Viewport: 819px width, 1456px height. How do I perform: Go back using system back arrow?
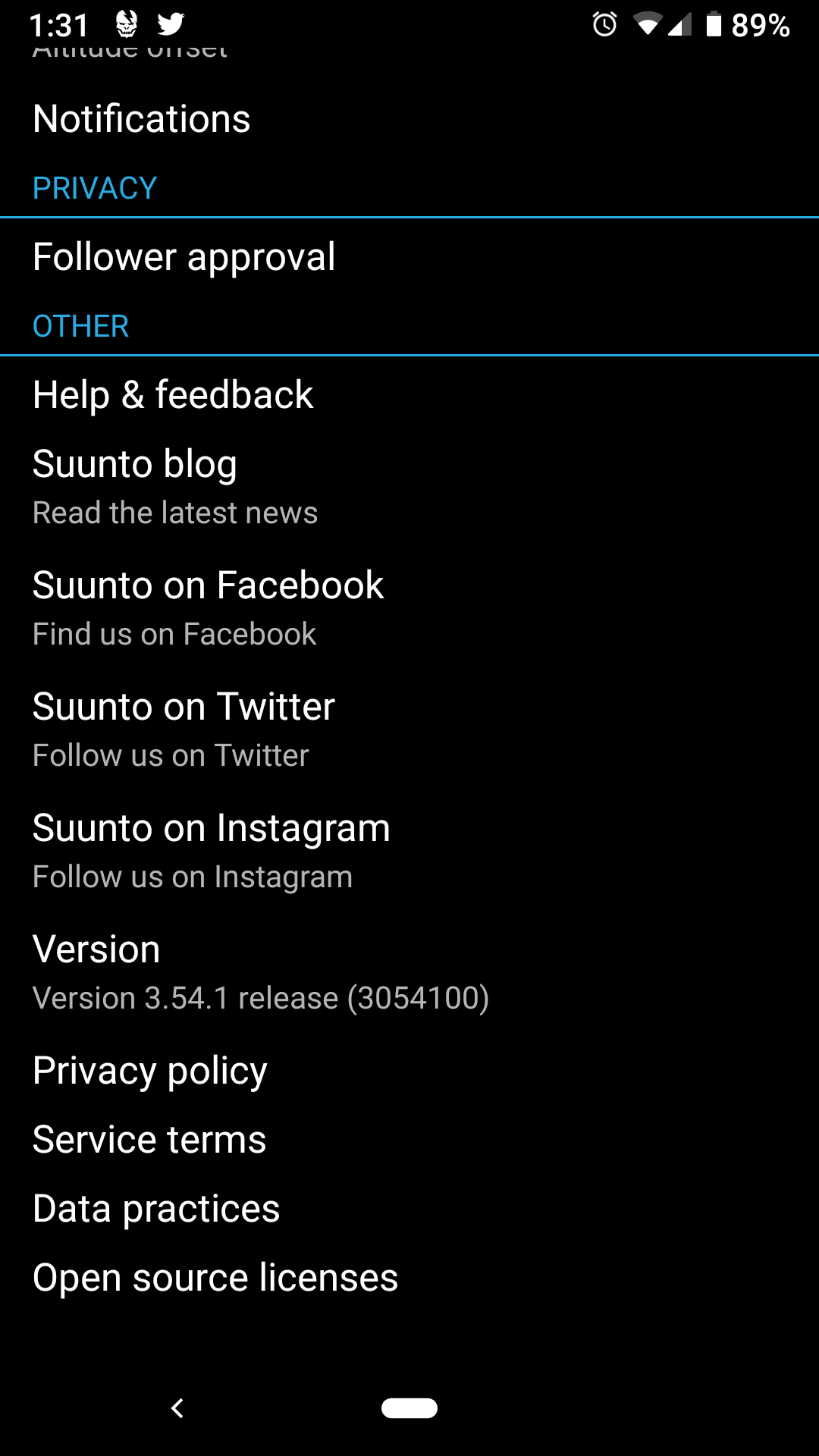pos(177,1408)
